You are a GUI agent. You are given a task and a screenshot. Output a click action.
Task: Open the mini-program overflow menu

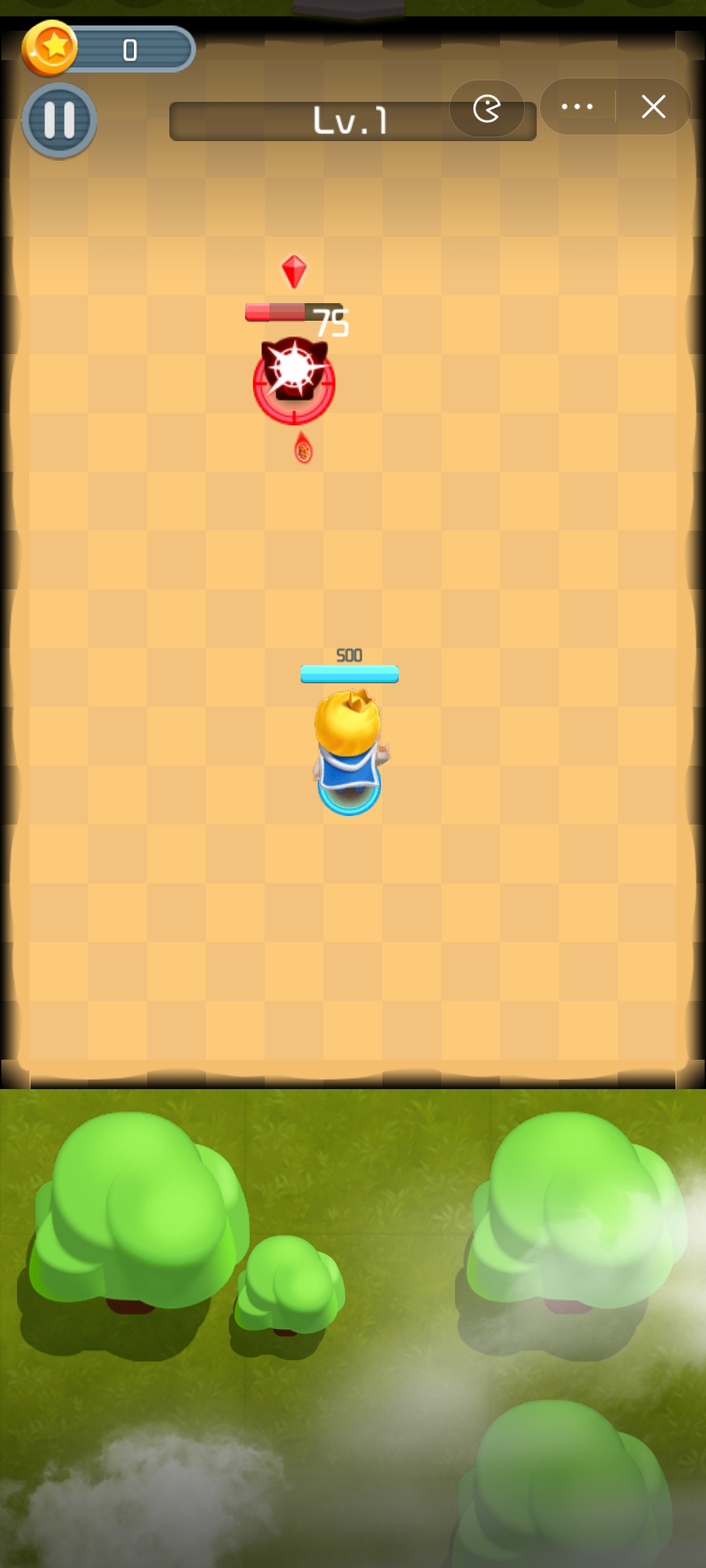tap(577, 106)
